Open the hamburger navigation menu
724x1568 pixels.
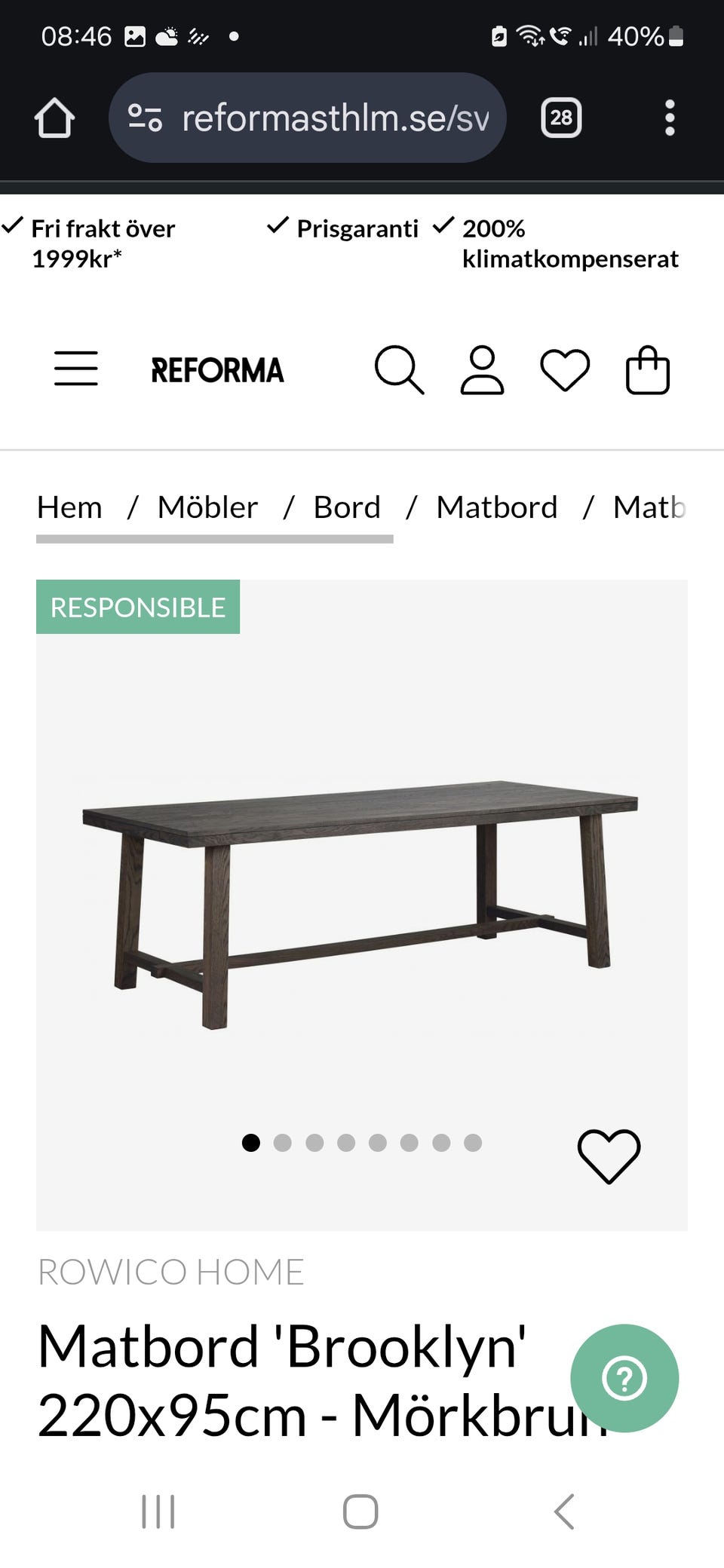point(75,369)
